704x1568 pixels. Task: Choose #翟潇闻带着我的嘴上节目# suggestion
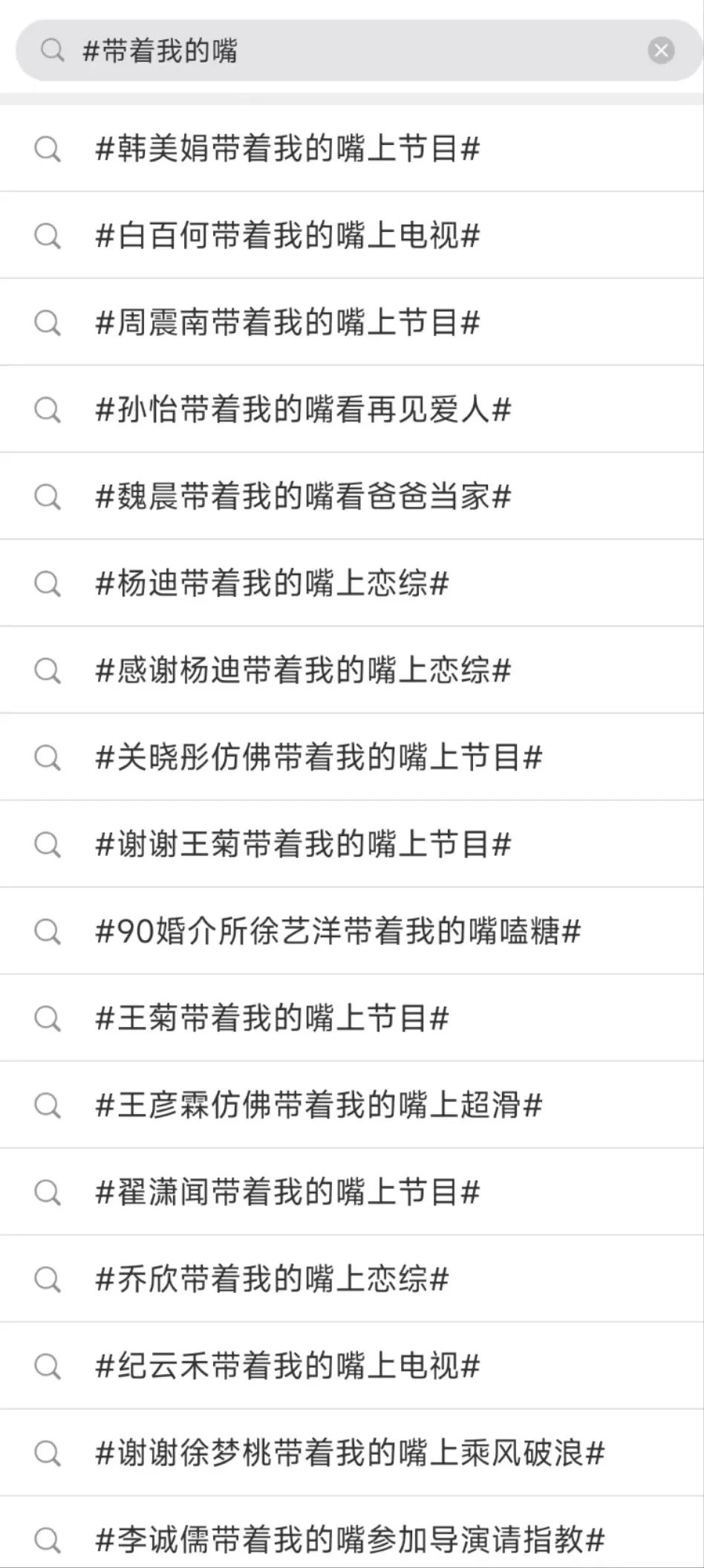coord(288,1192)
